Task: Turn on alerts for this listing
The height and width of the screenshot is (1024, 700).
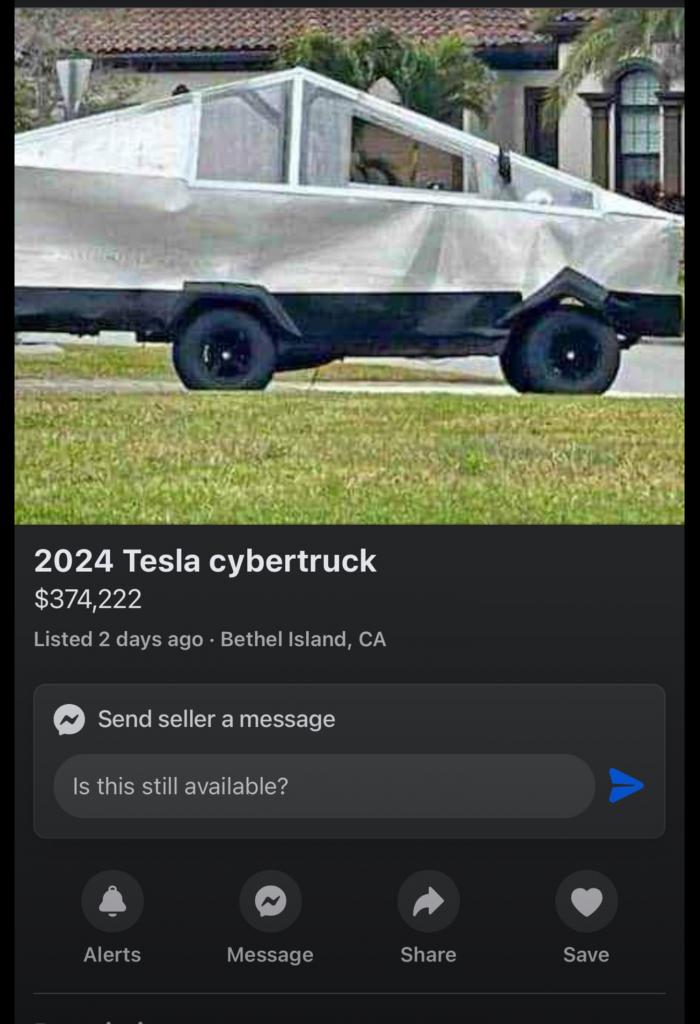Action: click(112, 902)
